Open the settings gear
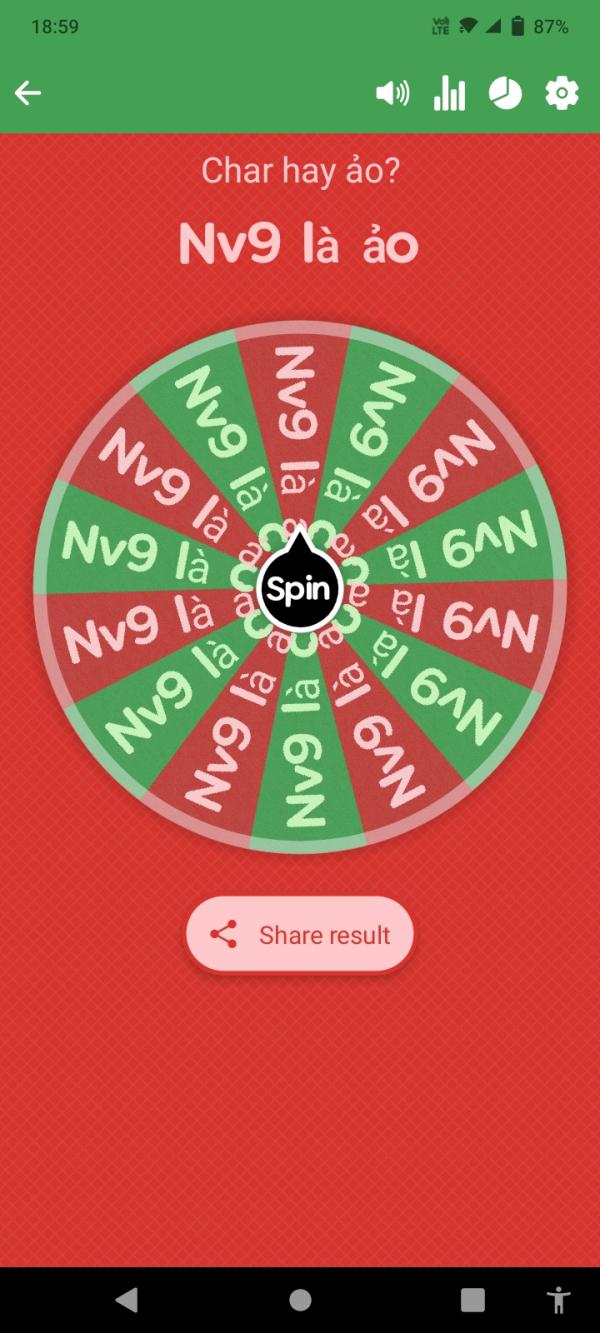Viewport: 600px width, 1333px height. coord(561,94)
